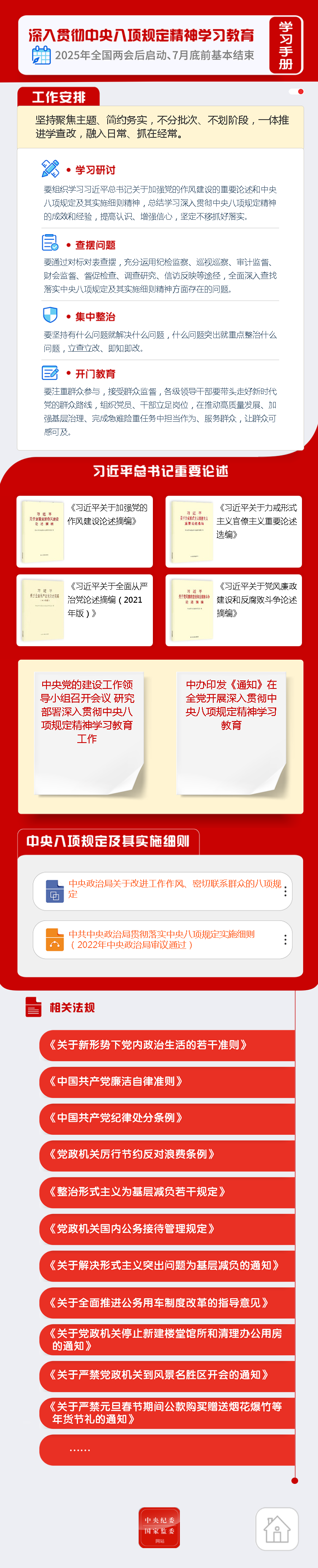
Task: Open 《关于全面推进公务用车制度改革的指导意见》
Action: [x=166, y=1303]
